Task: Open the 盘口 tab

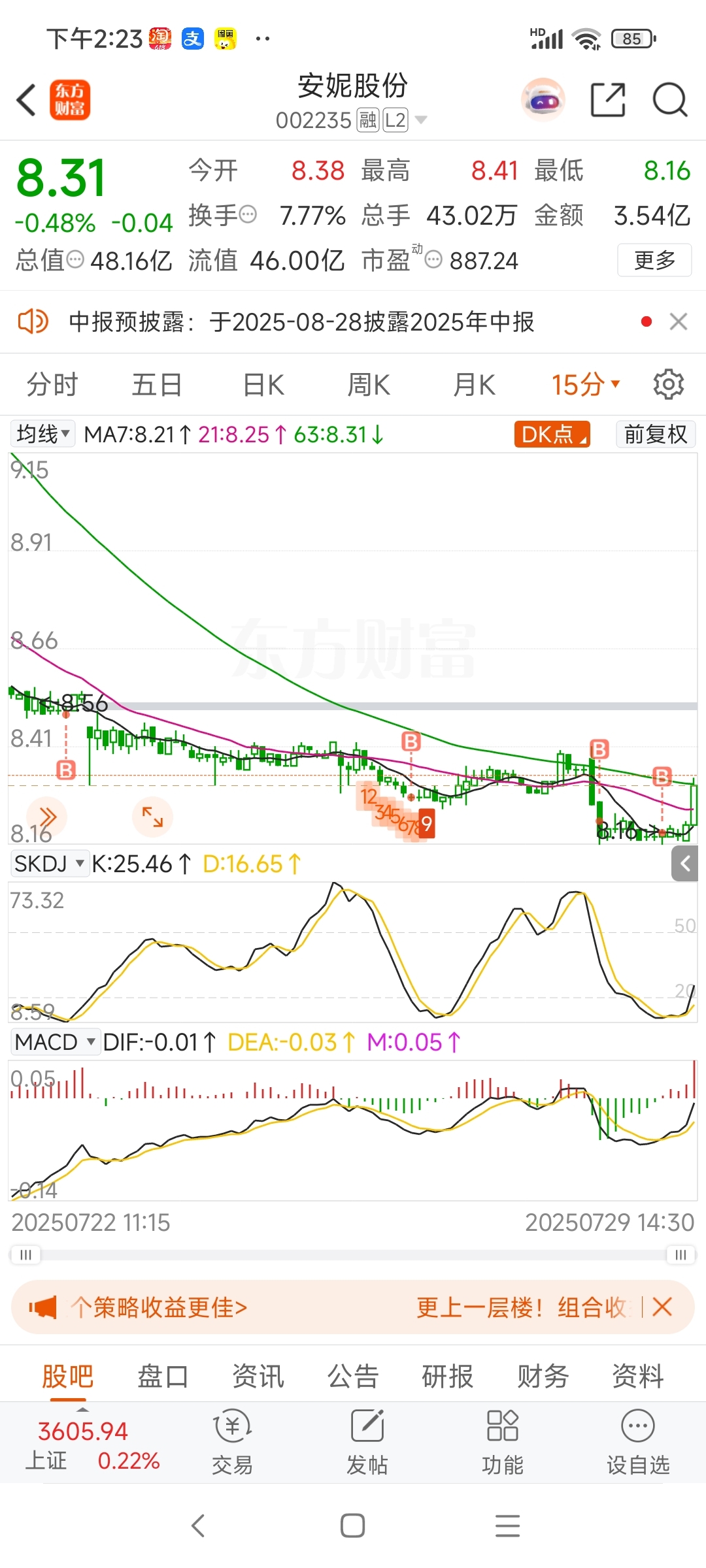Action: coord(163,1376)
